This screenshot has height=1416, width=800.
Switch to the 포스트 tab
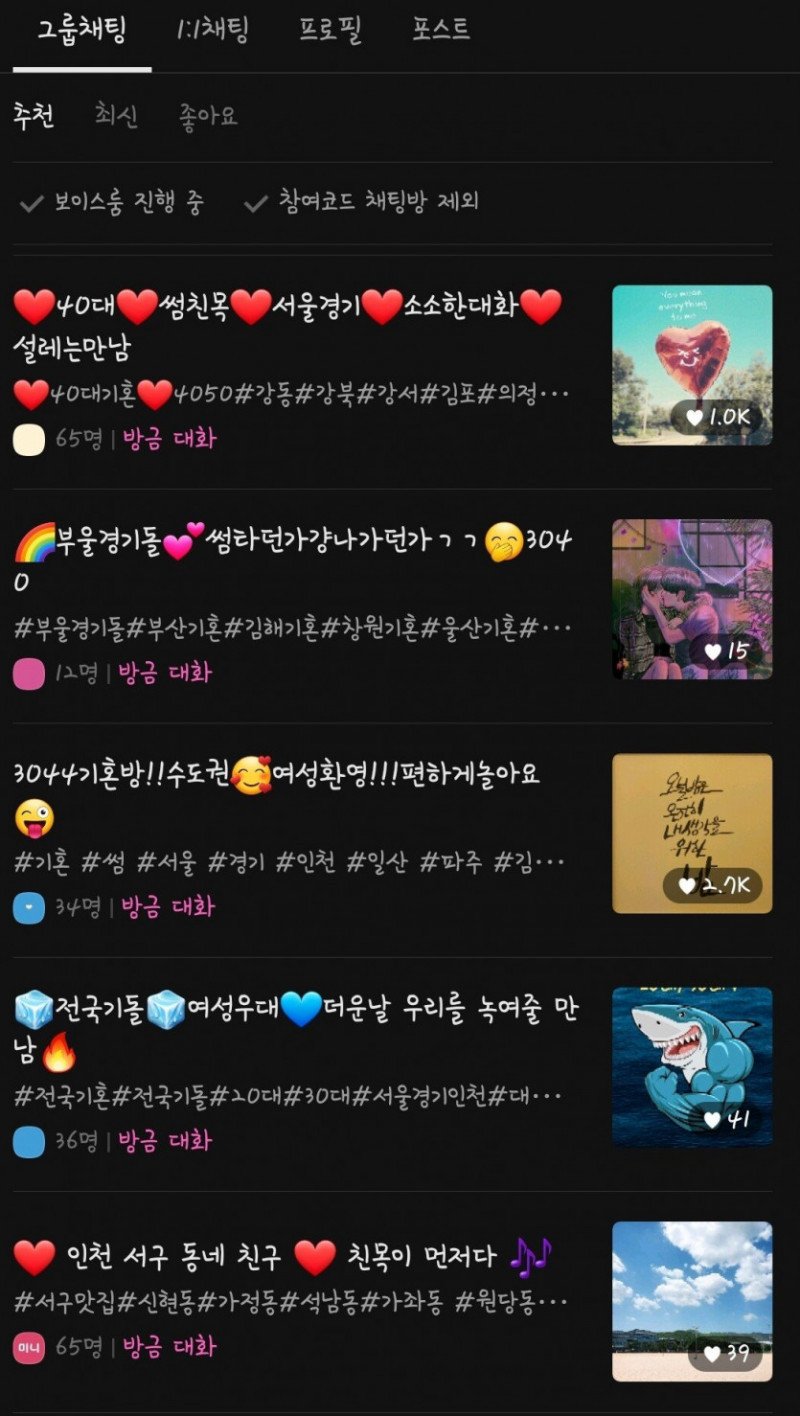coord(441,30)
